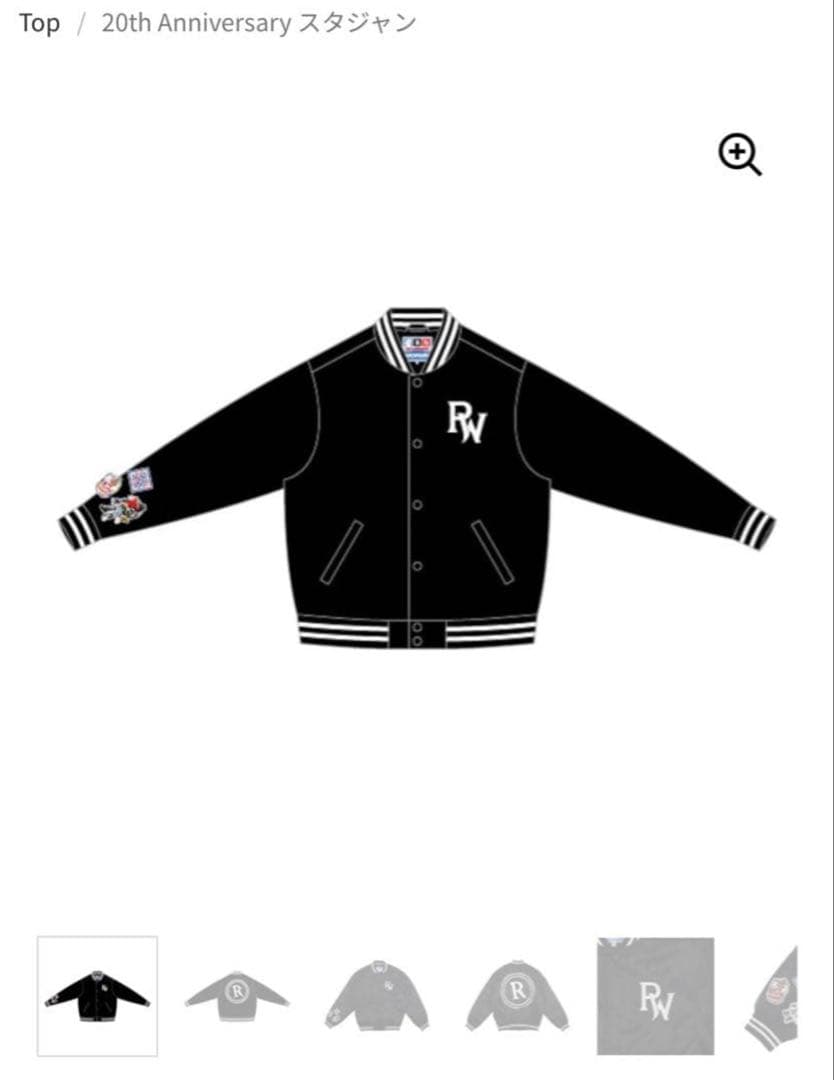Select the RW logo close-up thumbnail

point(655,995)
